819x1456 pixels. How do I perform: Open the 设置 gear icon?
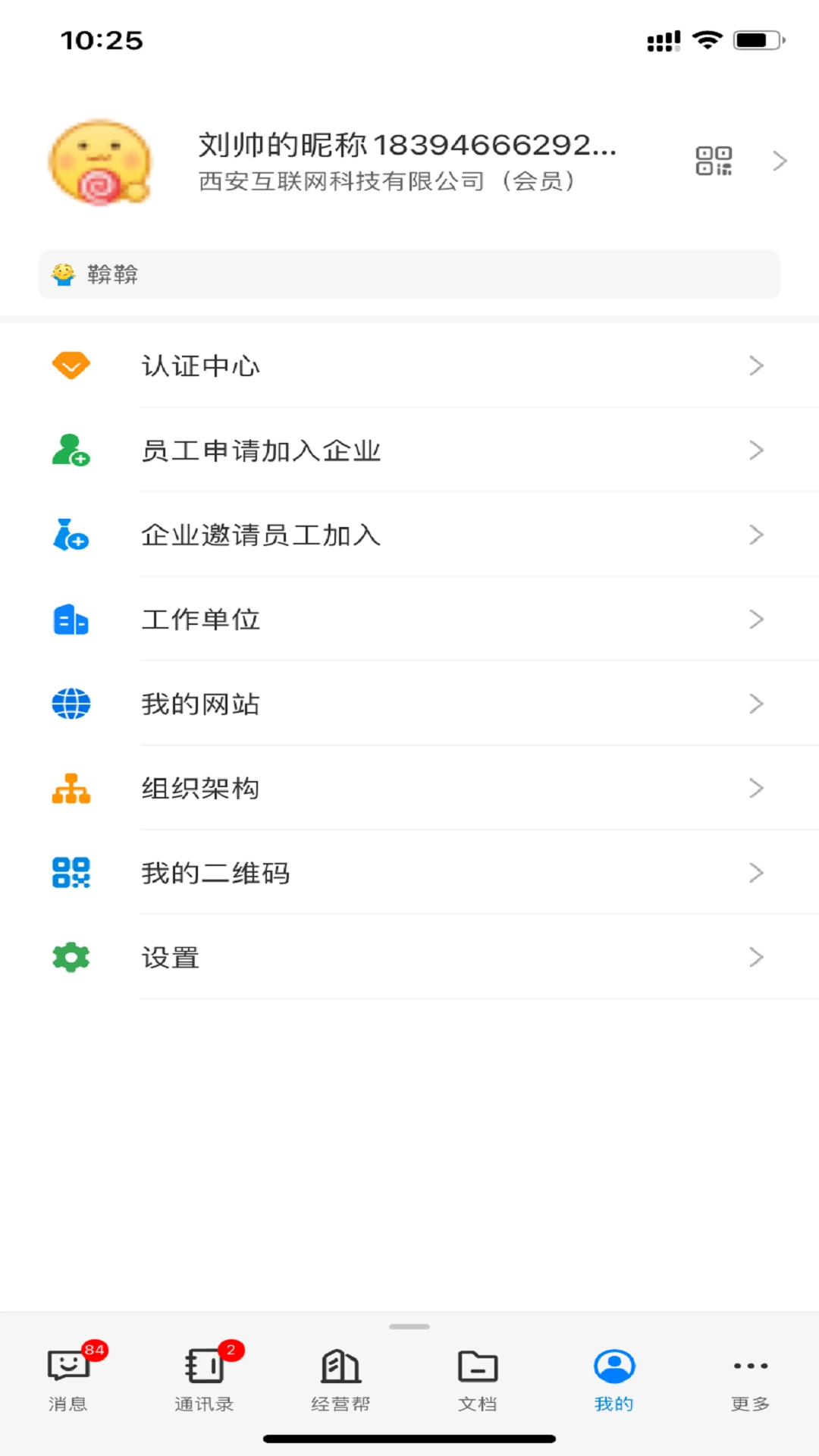(71, 957)
